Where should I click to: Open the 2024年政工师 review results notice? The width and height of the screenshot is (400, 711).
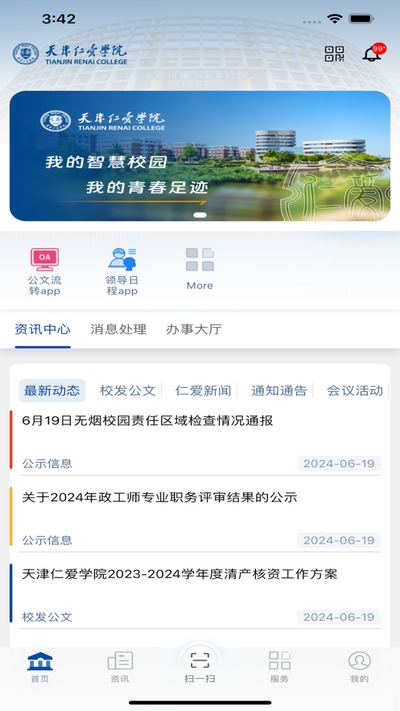[200, 517]
